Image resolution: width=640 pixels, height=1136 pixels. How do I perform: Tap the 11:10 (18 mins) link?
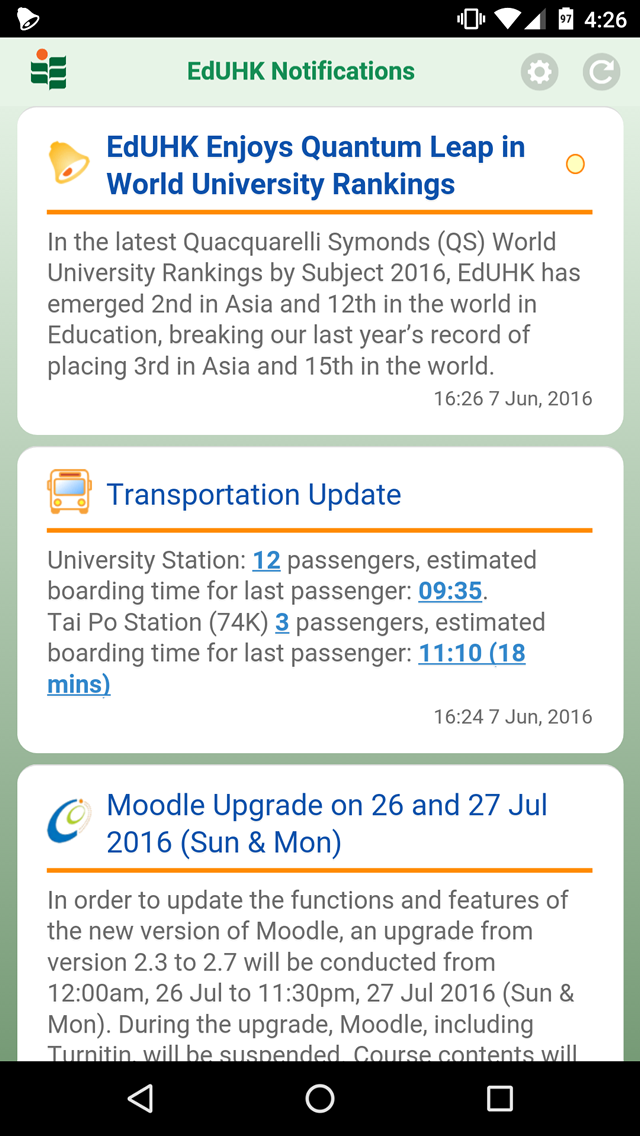286,668
